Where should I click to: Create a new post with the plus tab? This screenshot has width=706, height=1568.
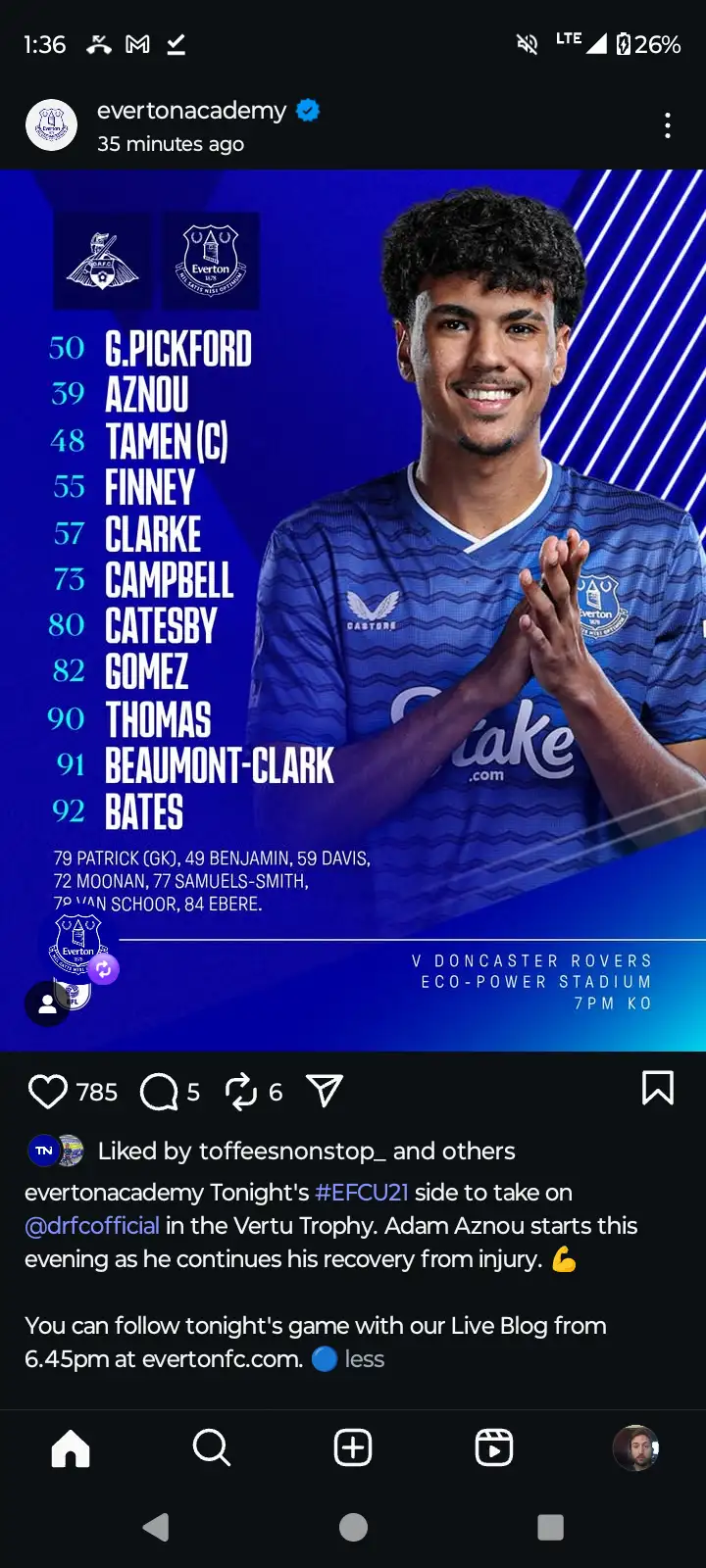click(353, 1447)
